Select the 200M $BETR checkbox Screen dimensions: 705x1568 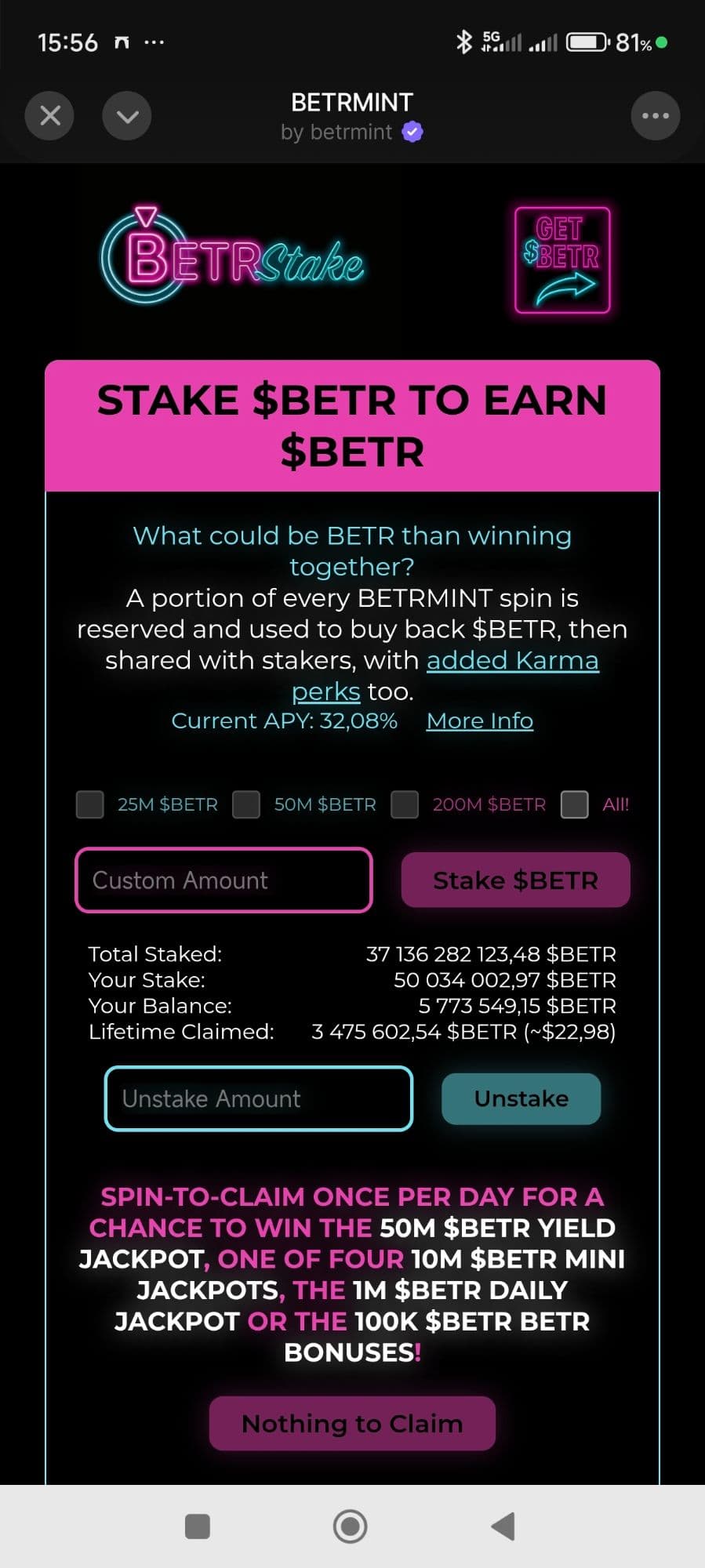405,804
